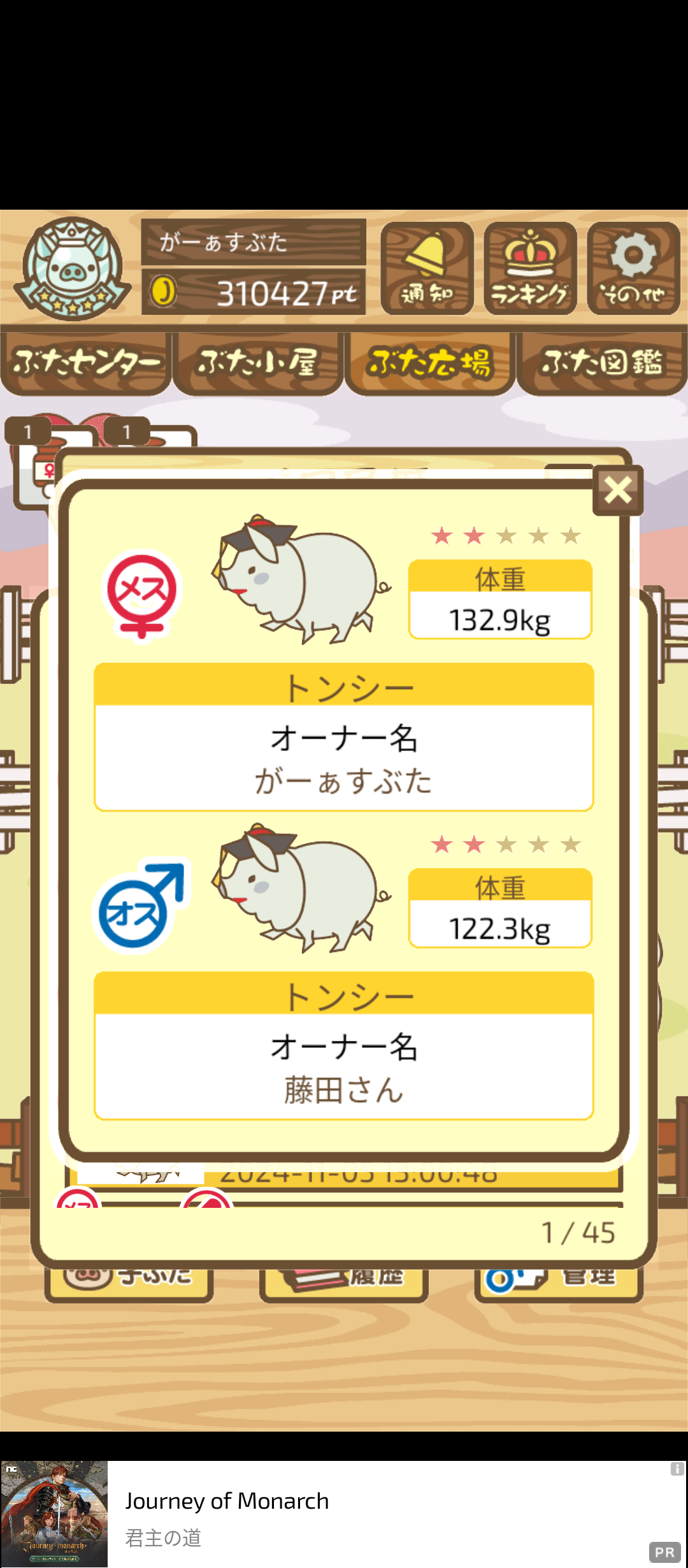Open the ランキング rankings
This screenshot has height=1568, width=688.
tap(530, 268)
